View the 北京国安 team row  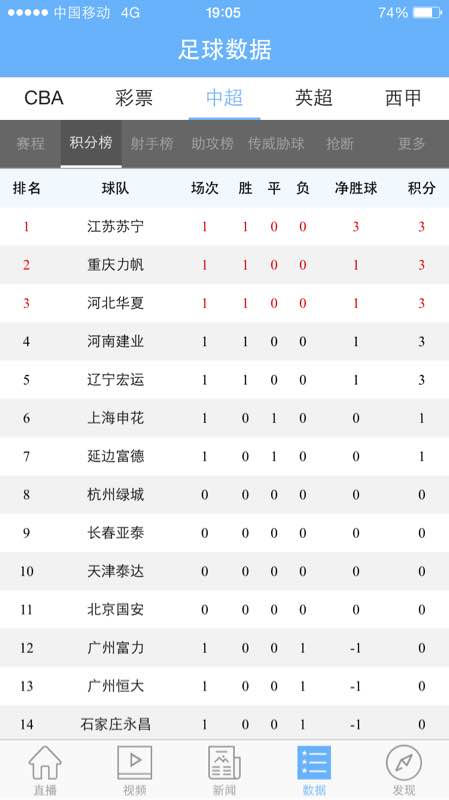pyautogui.click(x=224, y=610)
